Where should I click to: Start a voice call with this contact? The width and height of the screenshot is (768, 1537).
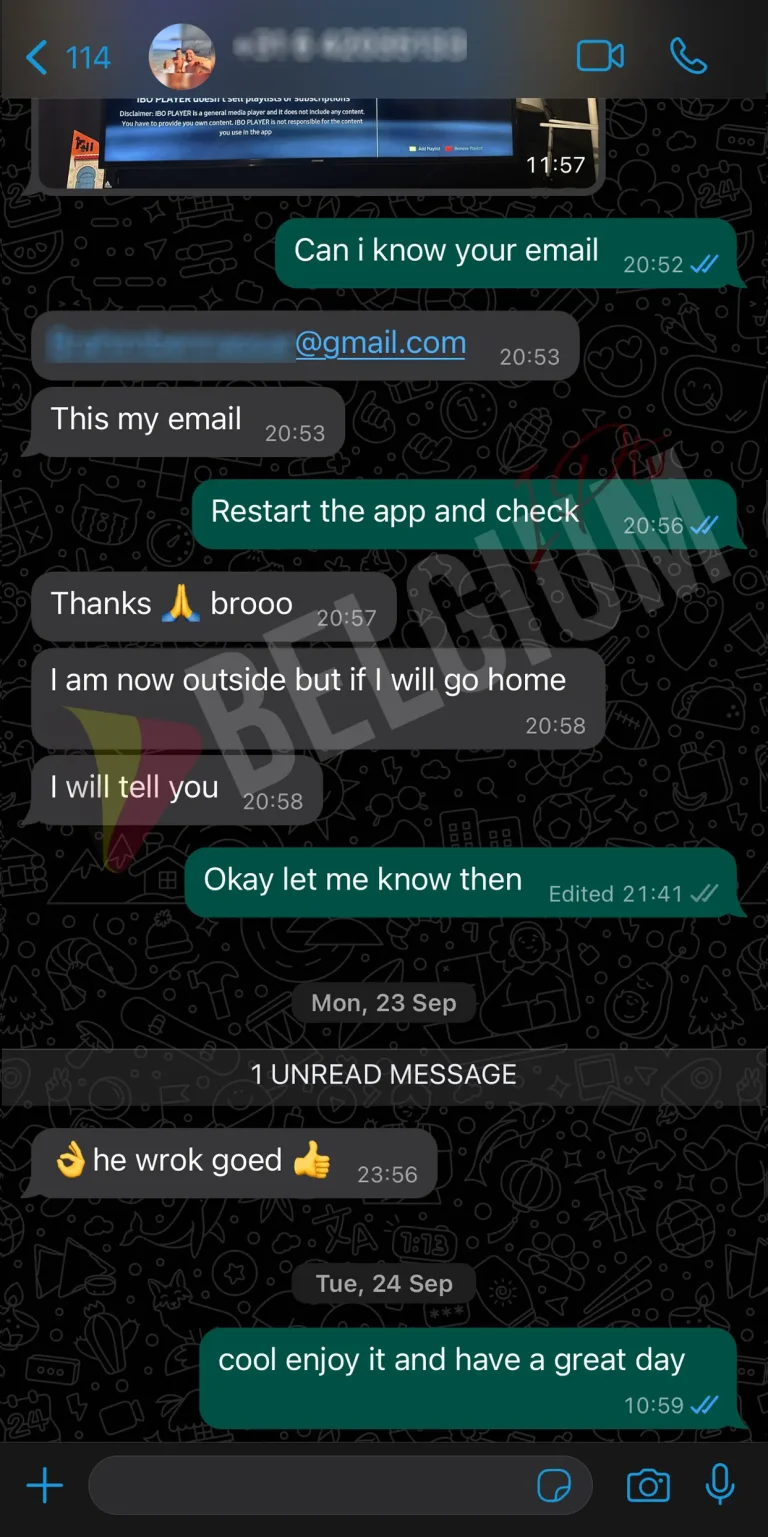pyautogui.click(x=688, y=57)
